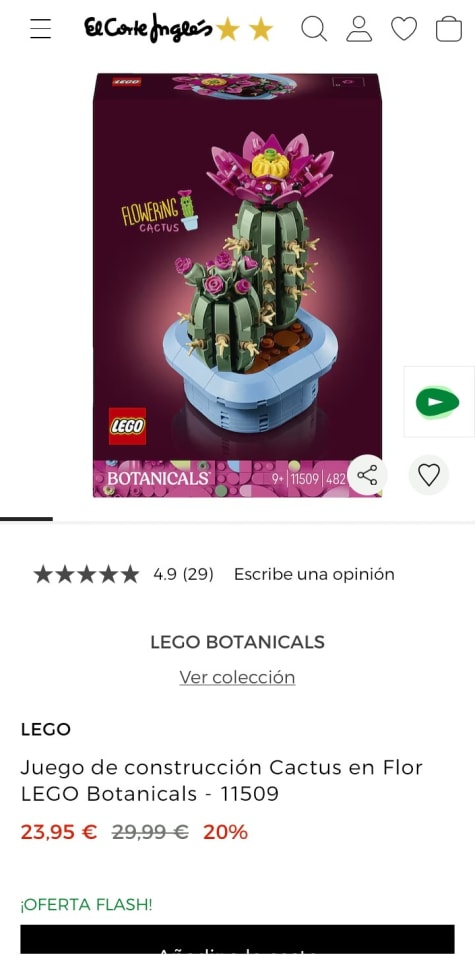This screenshot has height=963, width=475.
Task: View wishlist from the header heart
Action: pos(404,28)
